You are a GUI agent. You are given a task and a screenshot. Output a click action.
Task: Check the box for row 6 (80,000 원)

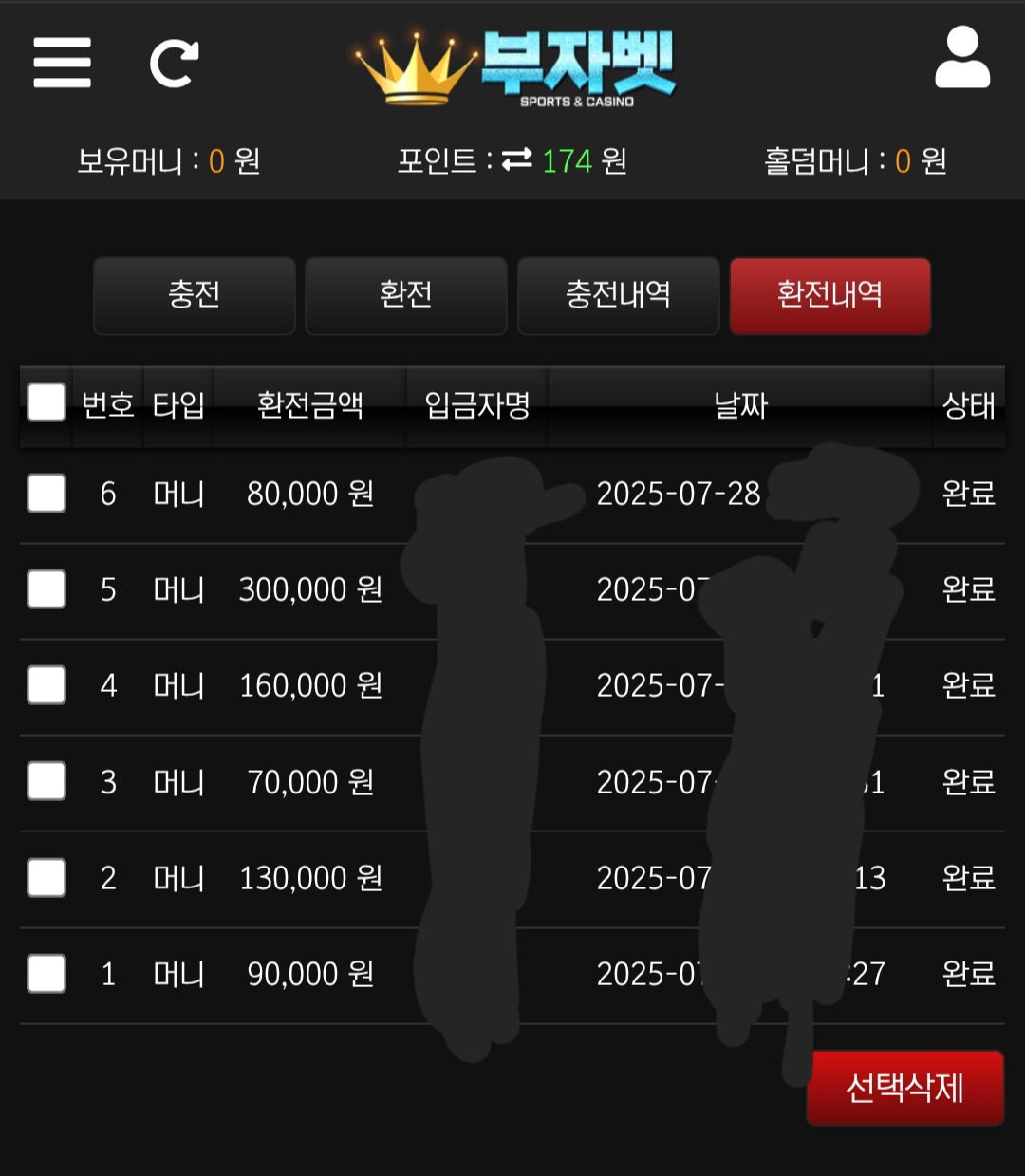point(47,494)
